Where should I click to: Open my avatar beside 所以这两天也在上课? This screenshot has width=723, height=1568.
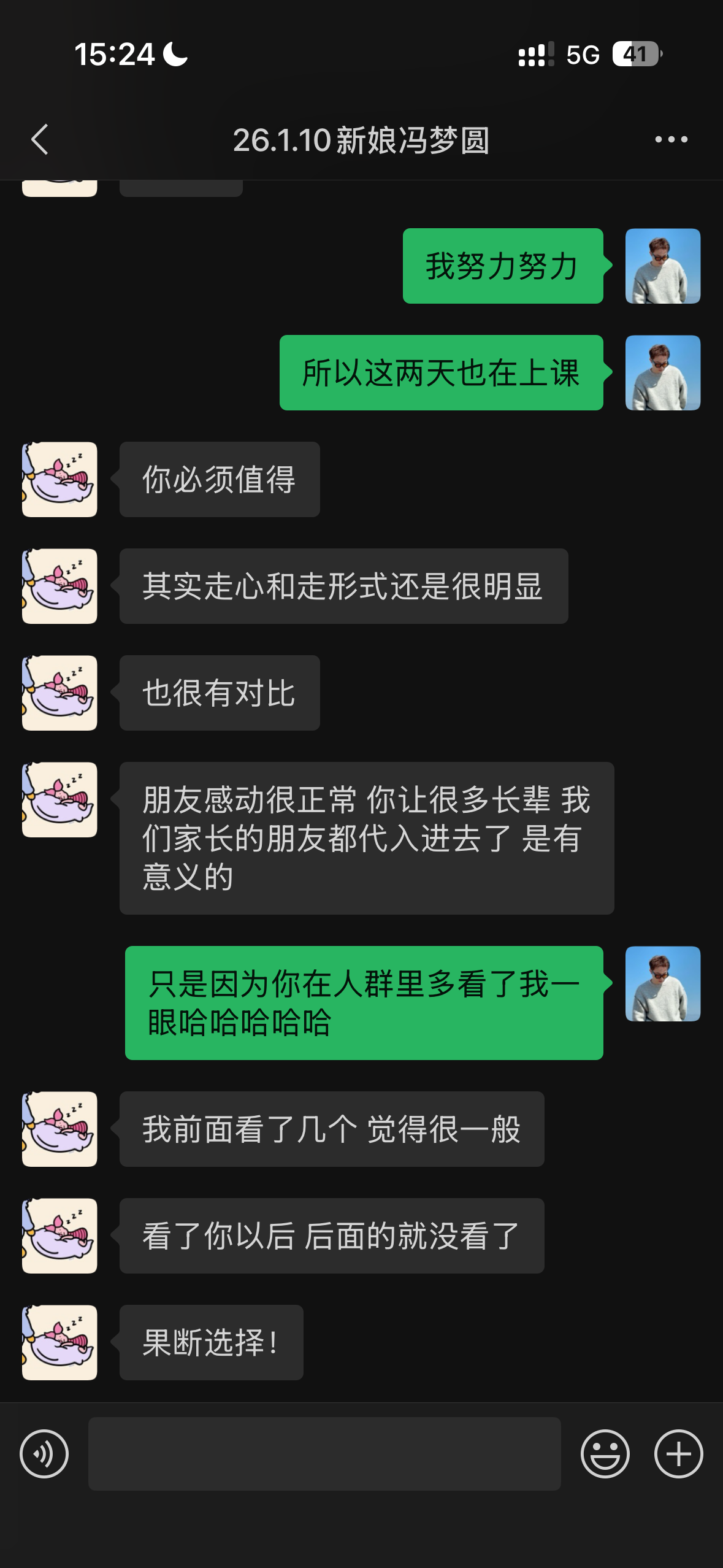[662, 373]
